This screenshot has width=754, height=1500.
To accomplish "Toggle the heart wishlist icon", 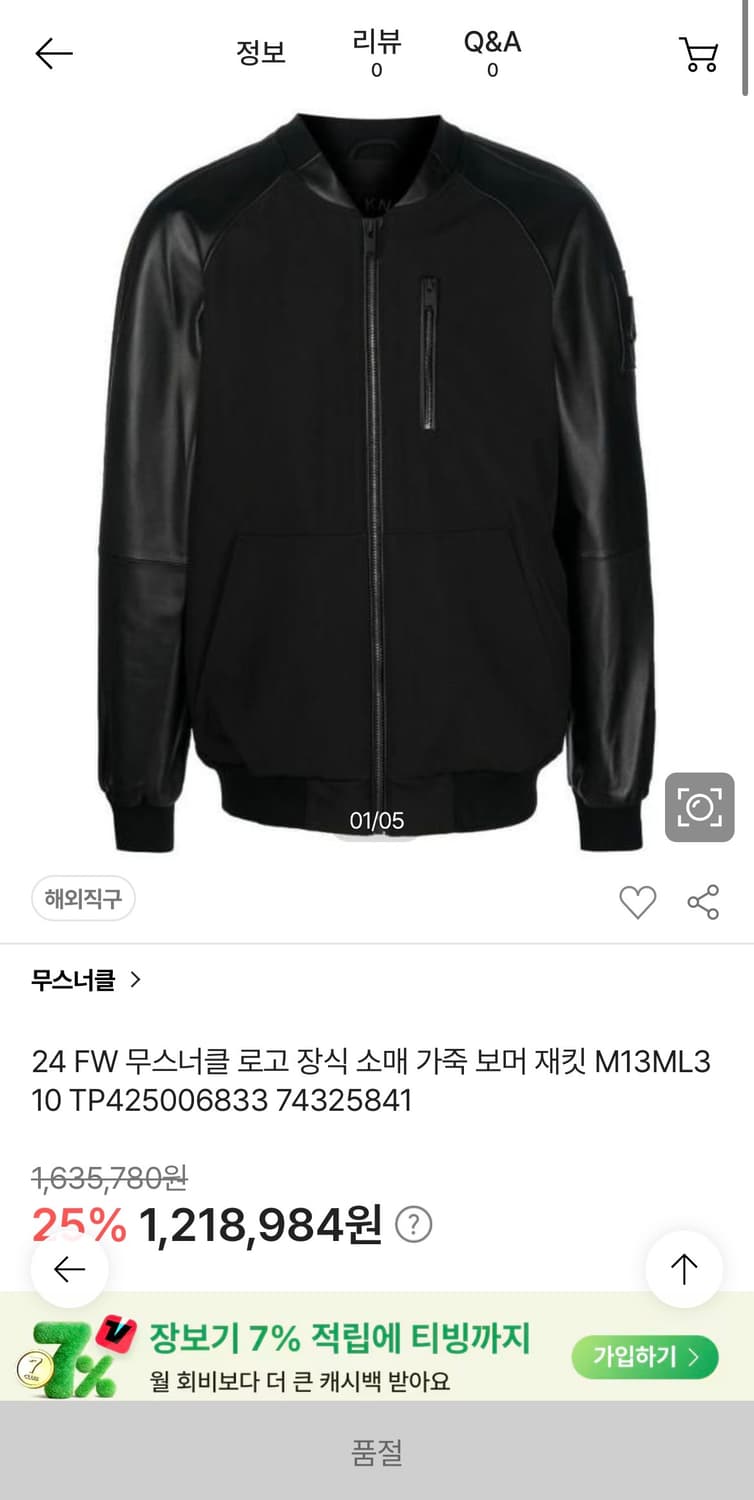I will 640,901.
